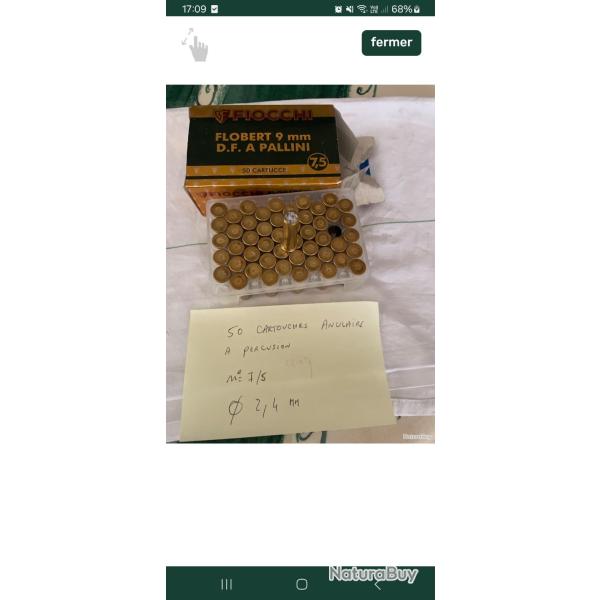Go to the home screen
Screen dimensions: 600x600
[301, 584]
